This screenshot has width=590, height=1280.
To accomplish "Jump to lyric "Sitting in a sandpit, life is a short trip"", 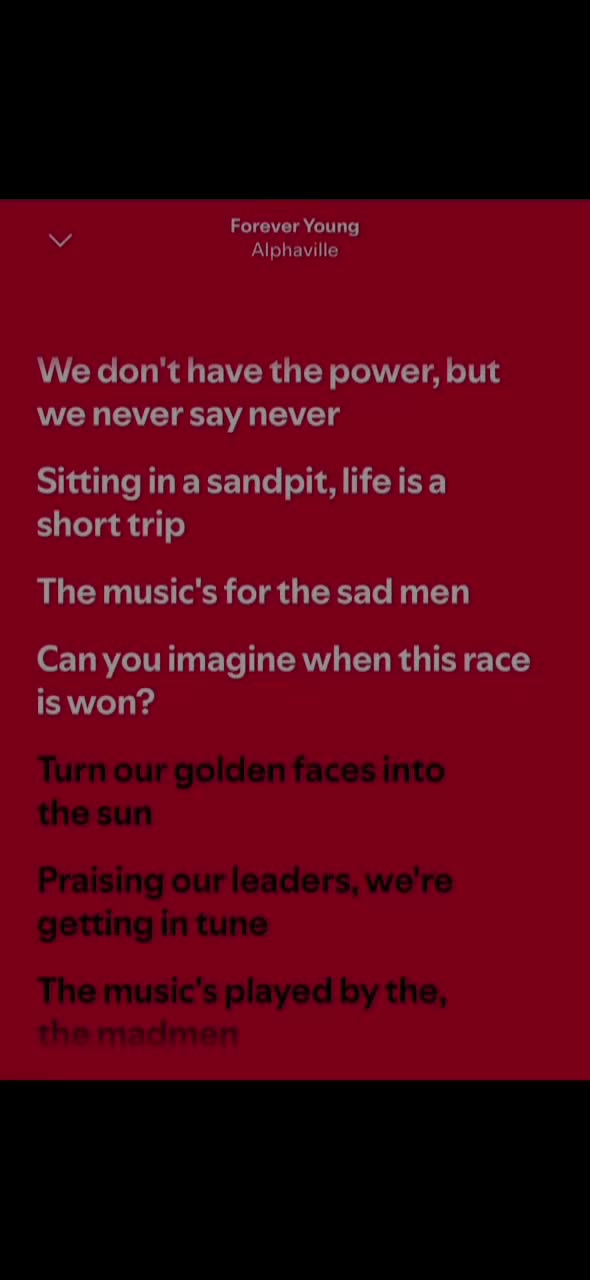I will tap(241, 502).
